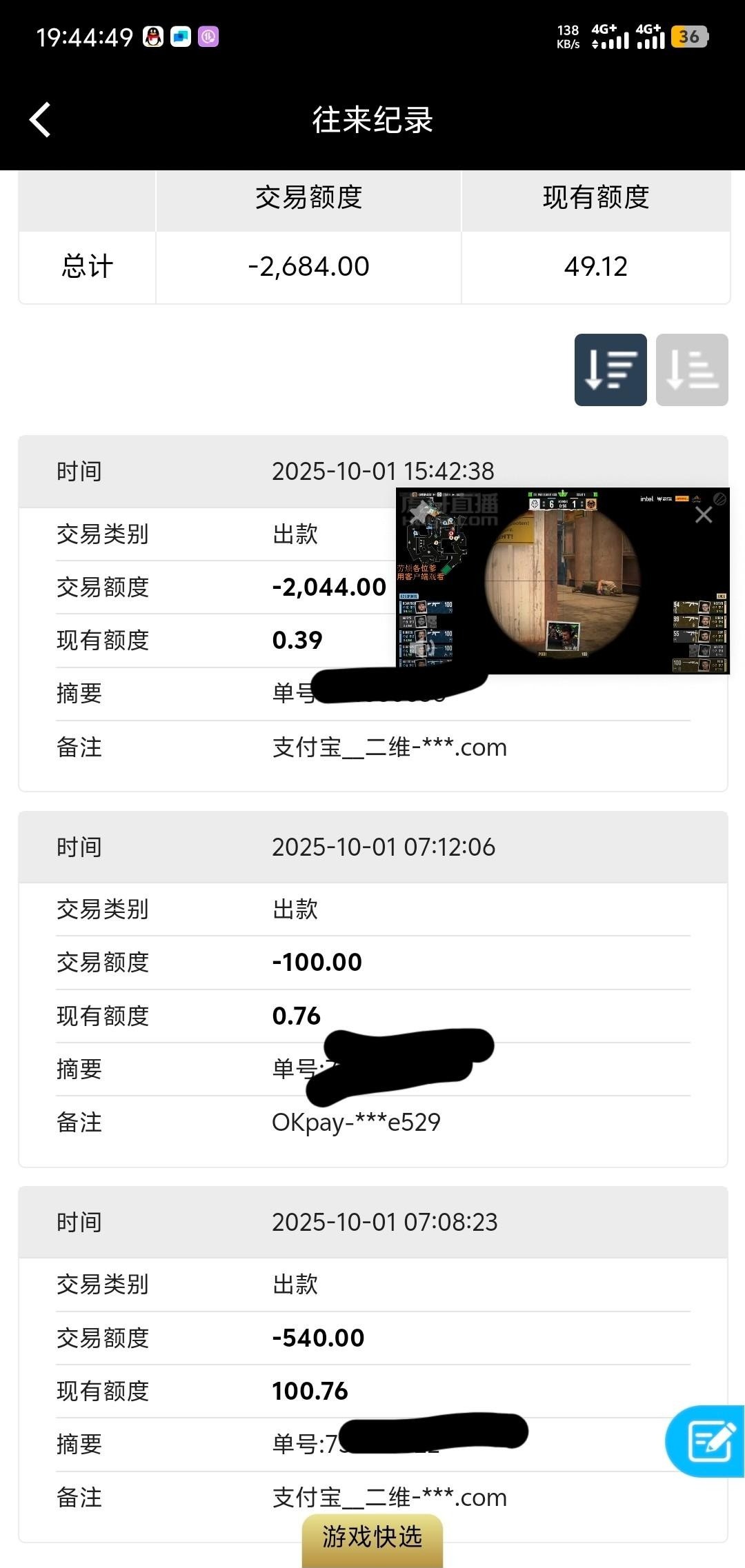Image resolution: width=745 pixels, height=1568 pixels.
Task: Go back from 往来纪录 page
Action: [40, 120]
